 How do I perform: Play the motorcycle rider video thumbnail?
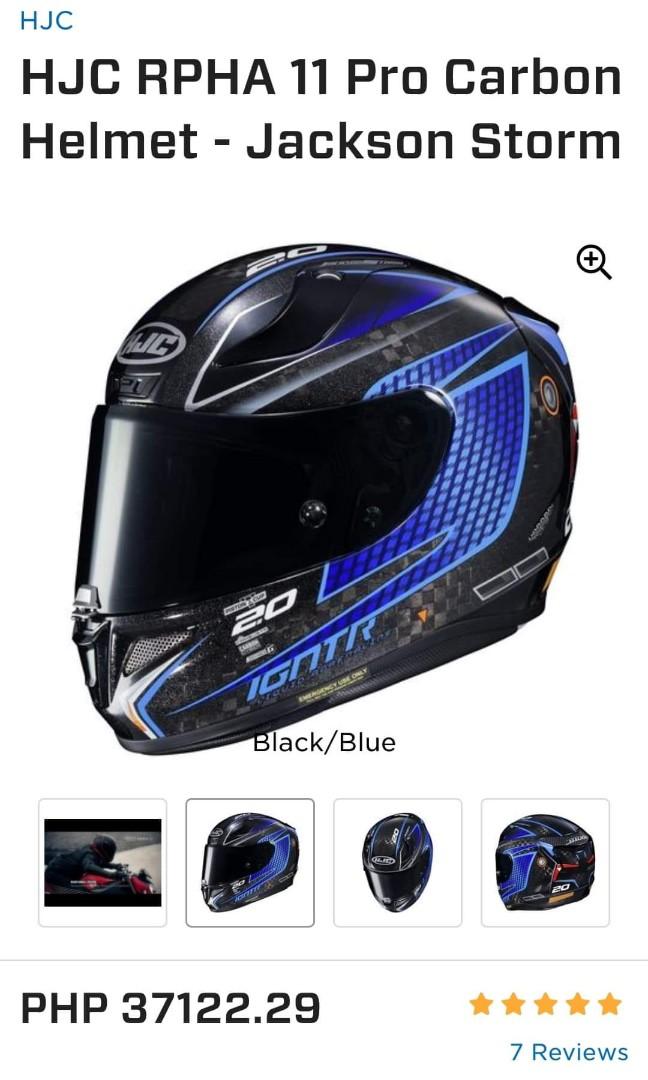103,862
